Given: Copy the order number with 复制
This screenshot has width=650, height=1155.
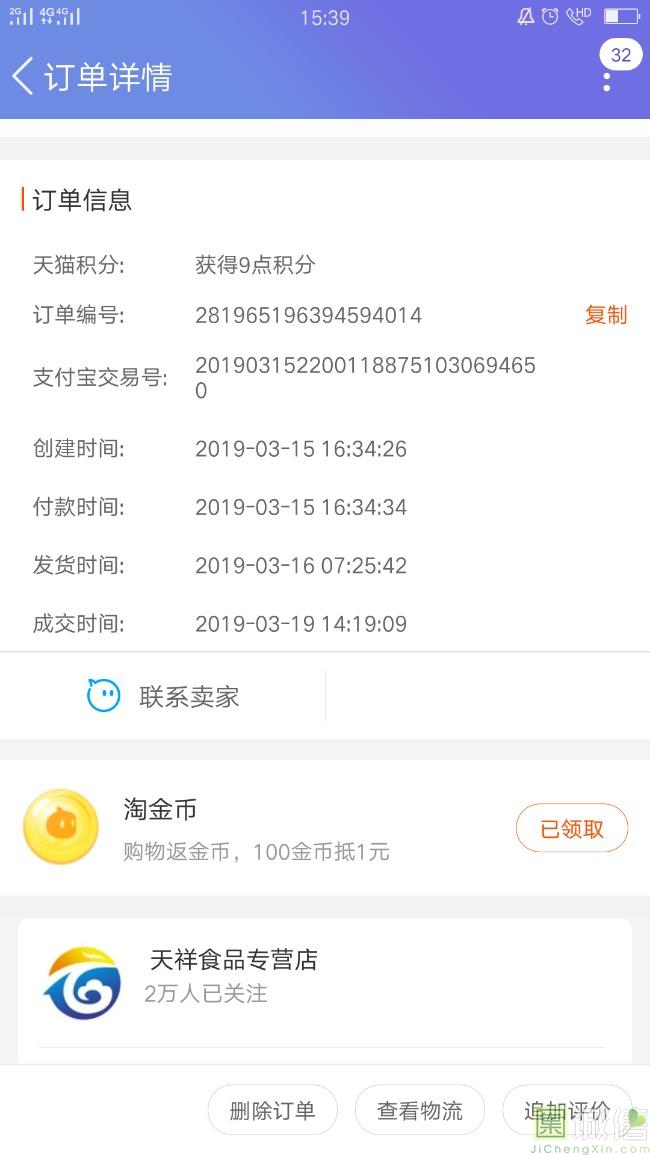Looking at the screenshot, I should click(x=605, y=315).
